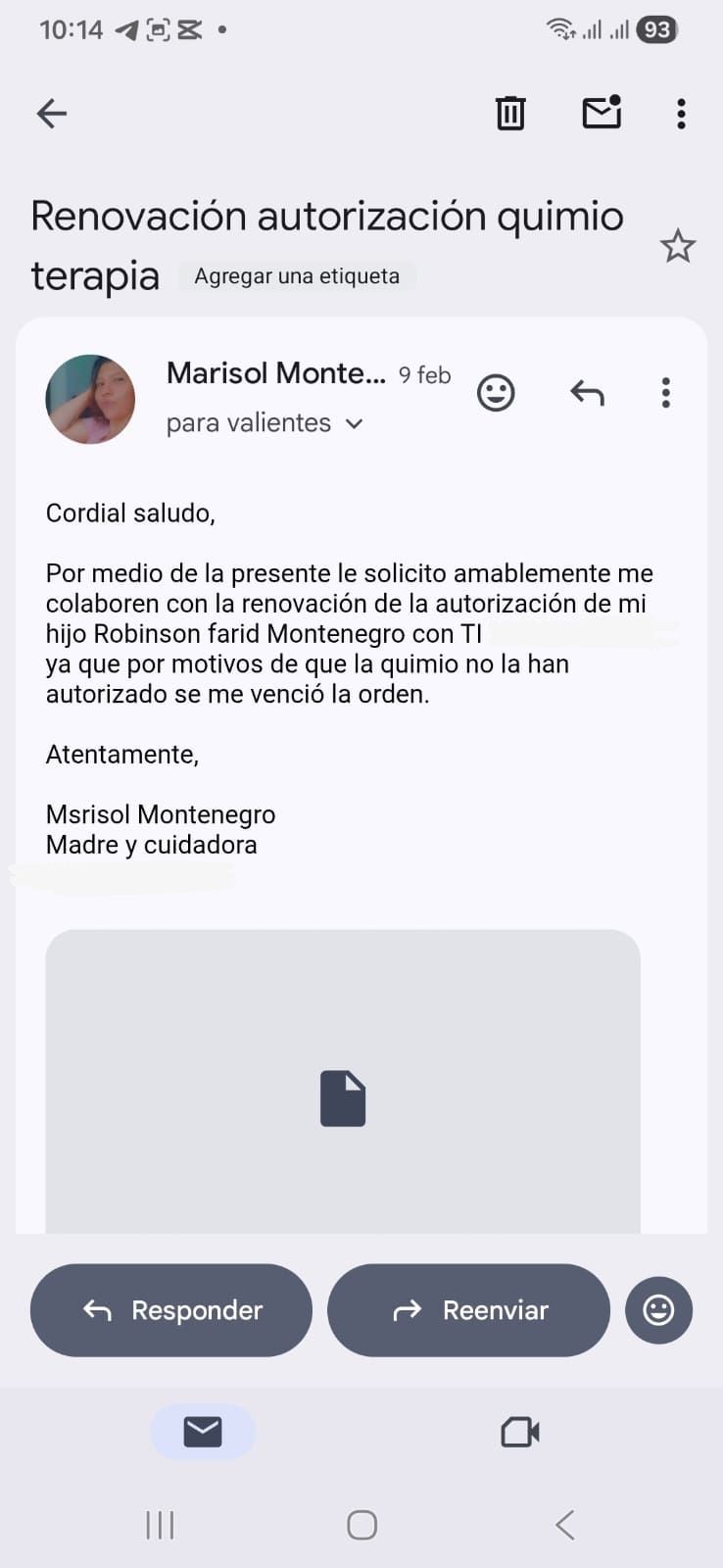723x1568 pixels.
Task: Expand recipient details for para valientes
Action: [355, 423]
